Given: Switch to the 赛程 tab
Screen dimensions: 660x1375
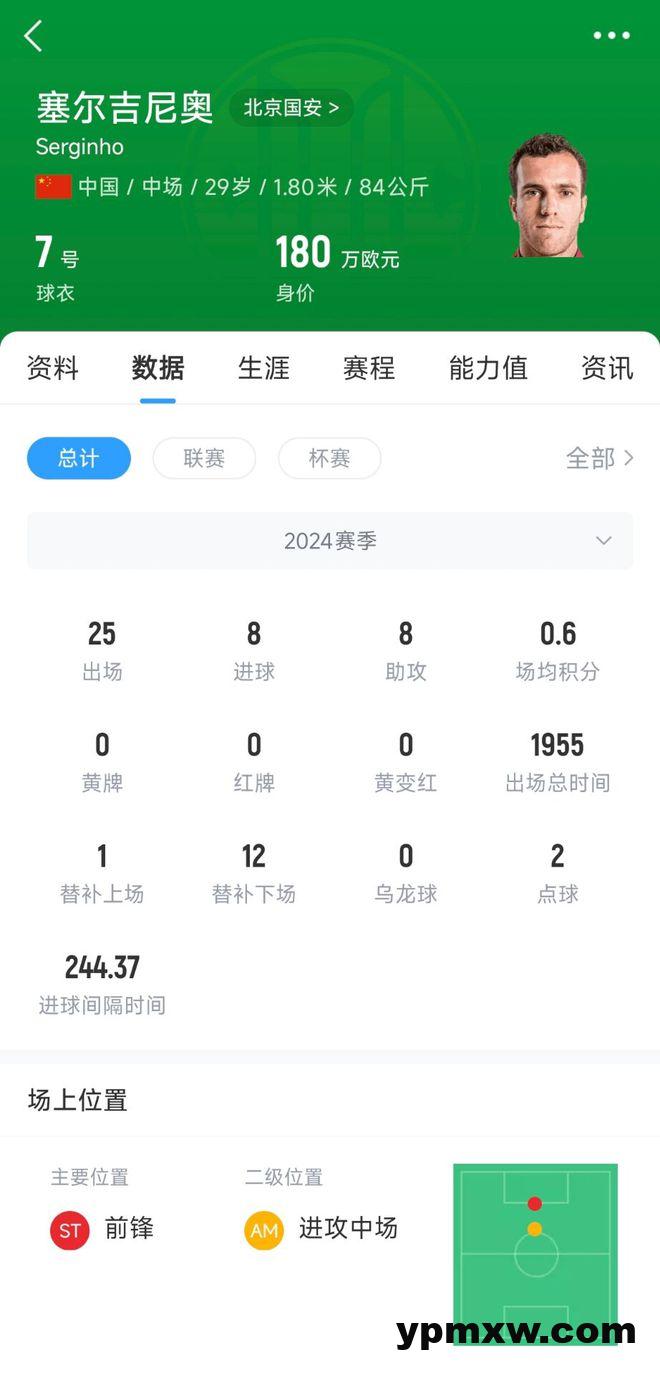Looking at the screenshot, I should 369,368.
